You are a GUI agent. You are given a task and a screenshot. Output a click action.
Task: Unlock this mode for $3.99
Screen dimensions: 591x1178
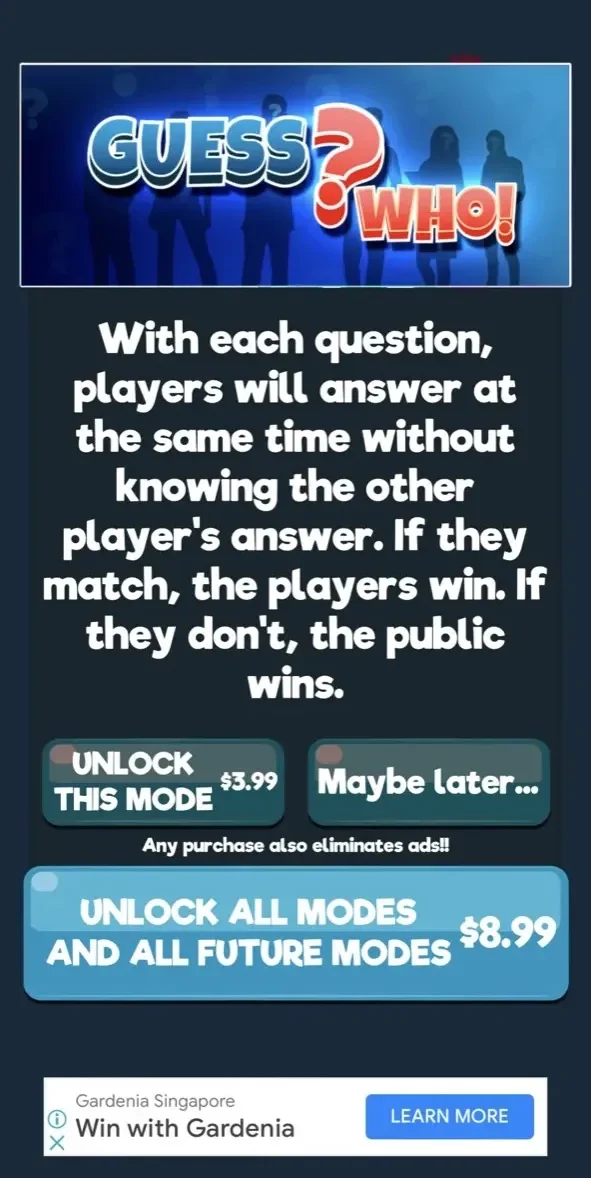(x=163, y=782)
